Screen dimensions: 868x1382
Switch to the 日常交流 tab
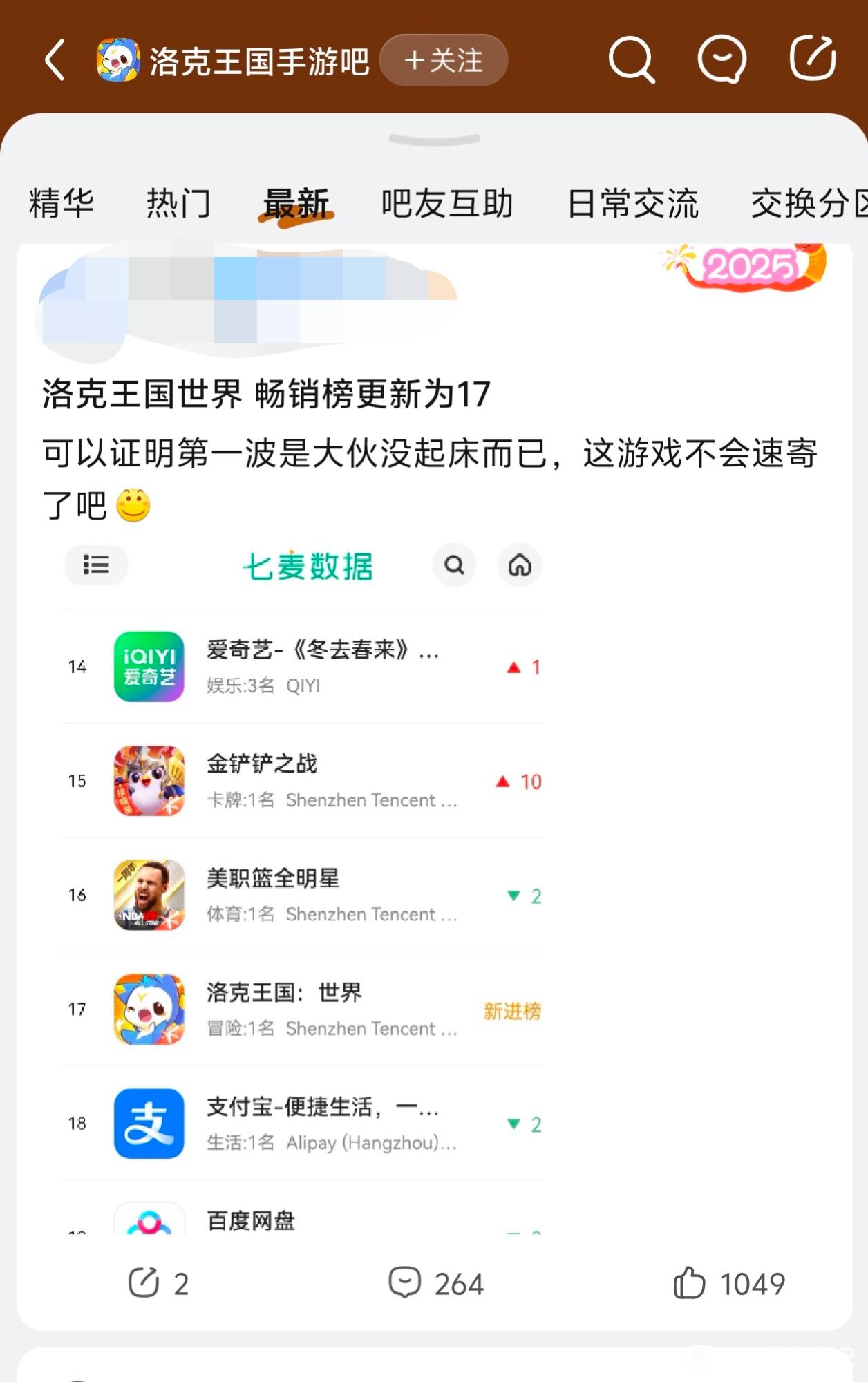(632, 204)
